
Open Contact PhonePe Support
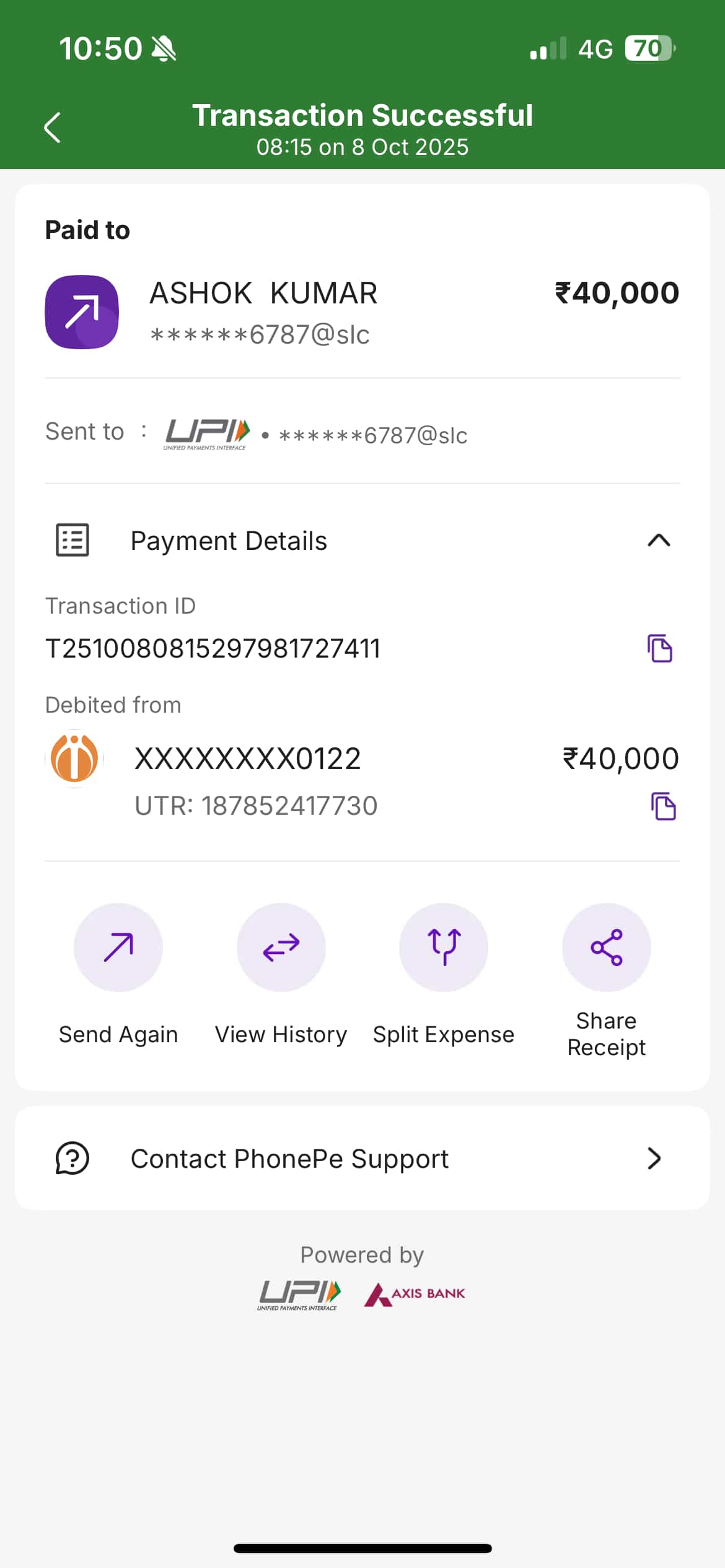point(362,1158)
